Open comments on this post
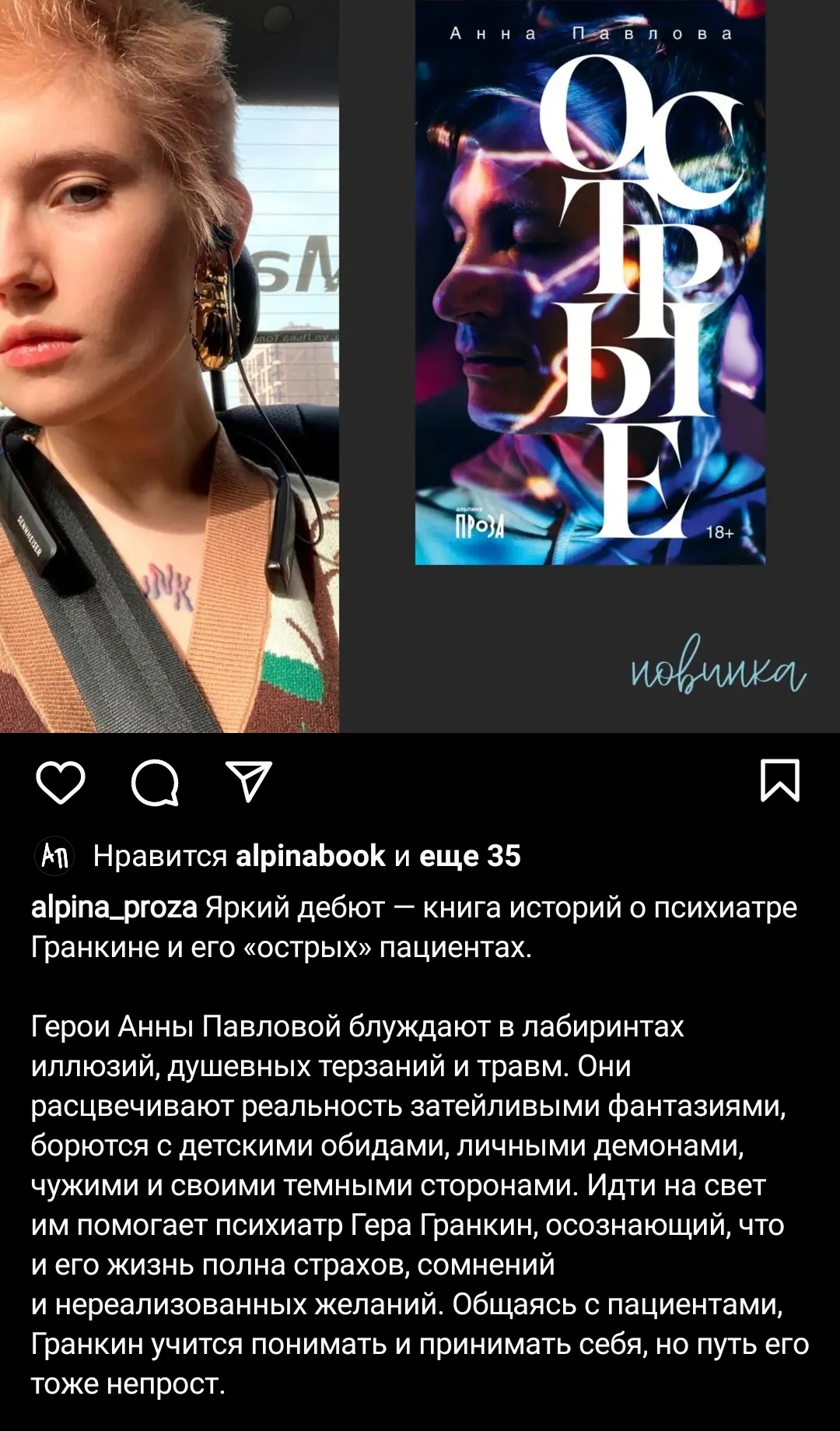The width and height of the screenshot is (840, 1431). coord(155,782)
